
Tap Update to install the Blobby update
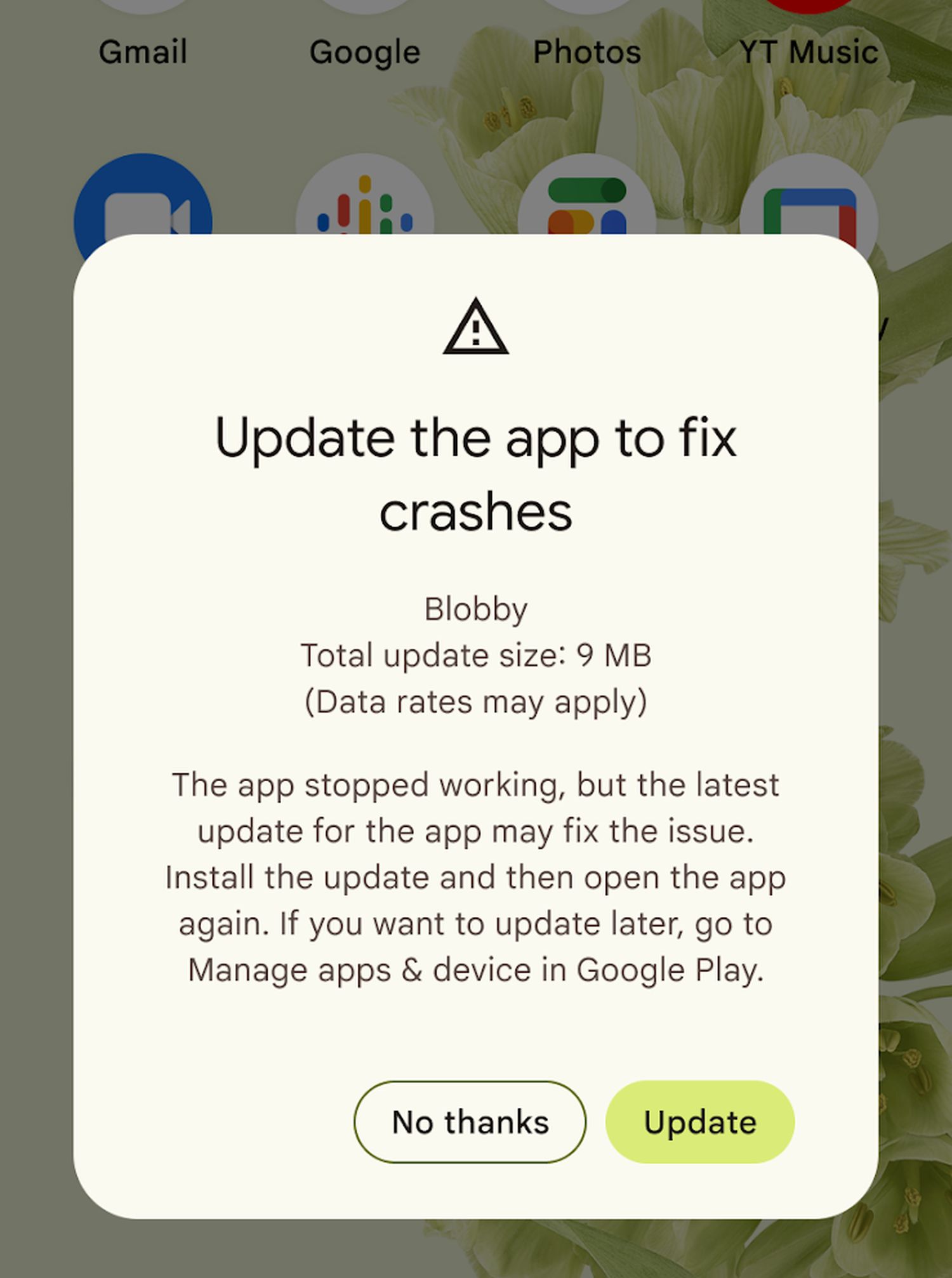click(699, 1122)
